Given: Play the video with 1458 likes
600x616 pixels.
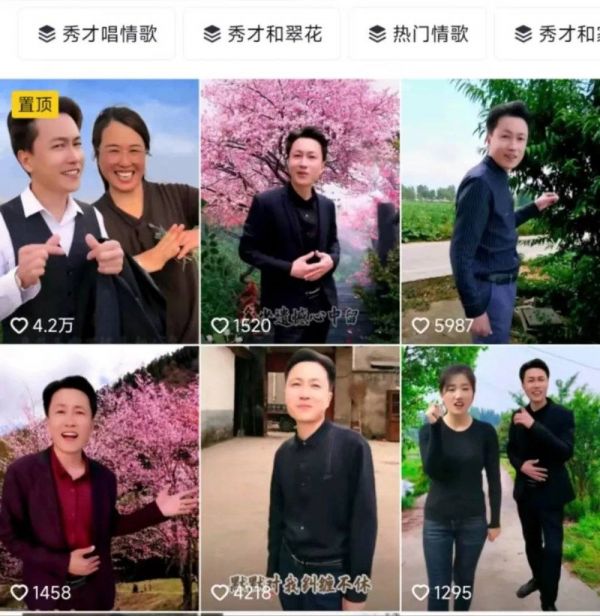Looking at the screenshot, I should point(99,478).
